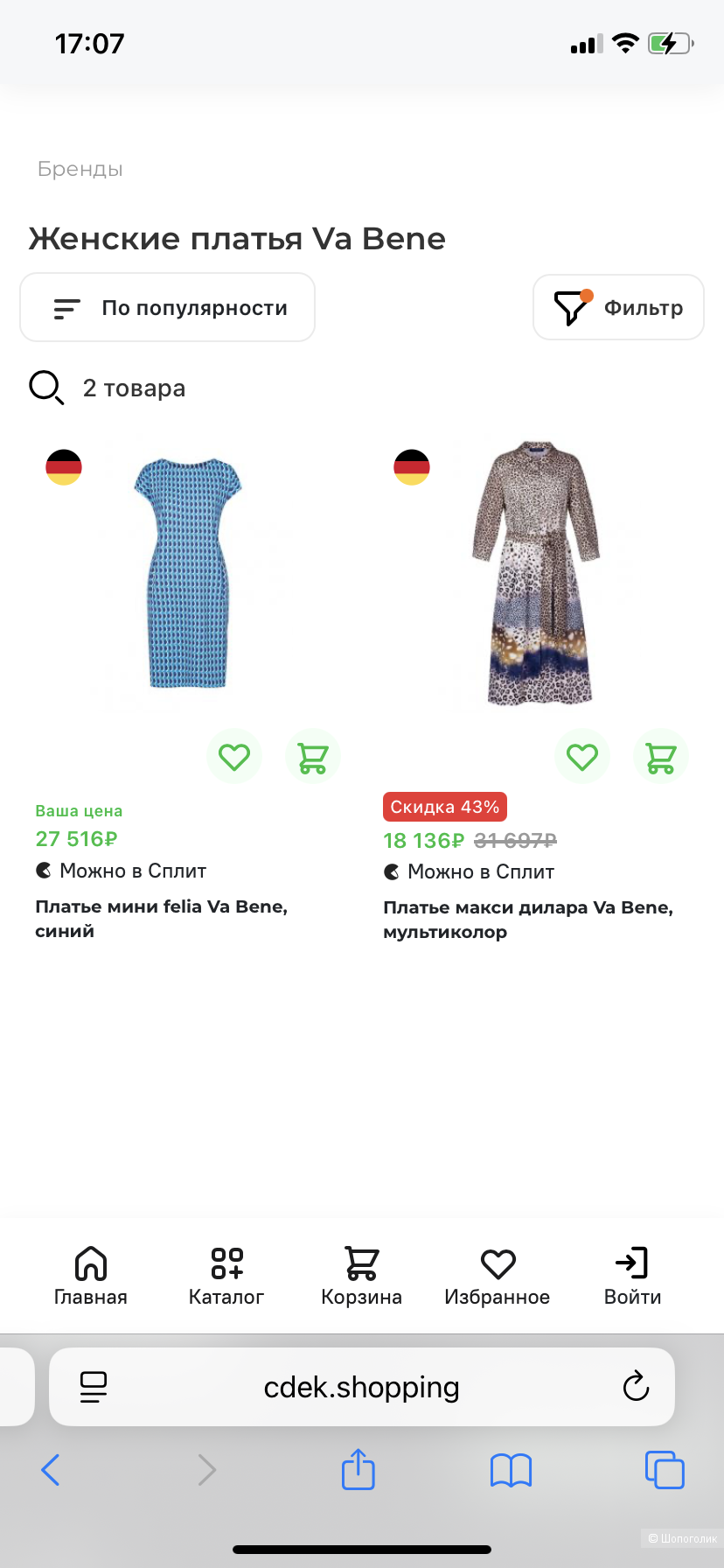Switch to the Избранное tab

click(x=497, y=1276)
